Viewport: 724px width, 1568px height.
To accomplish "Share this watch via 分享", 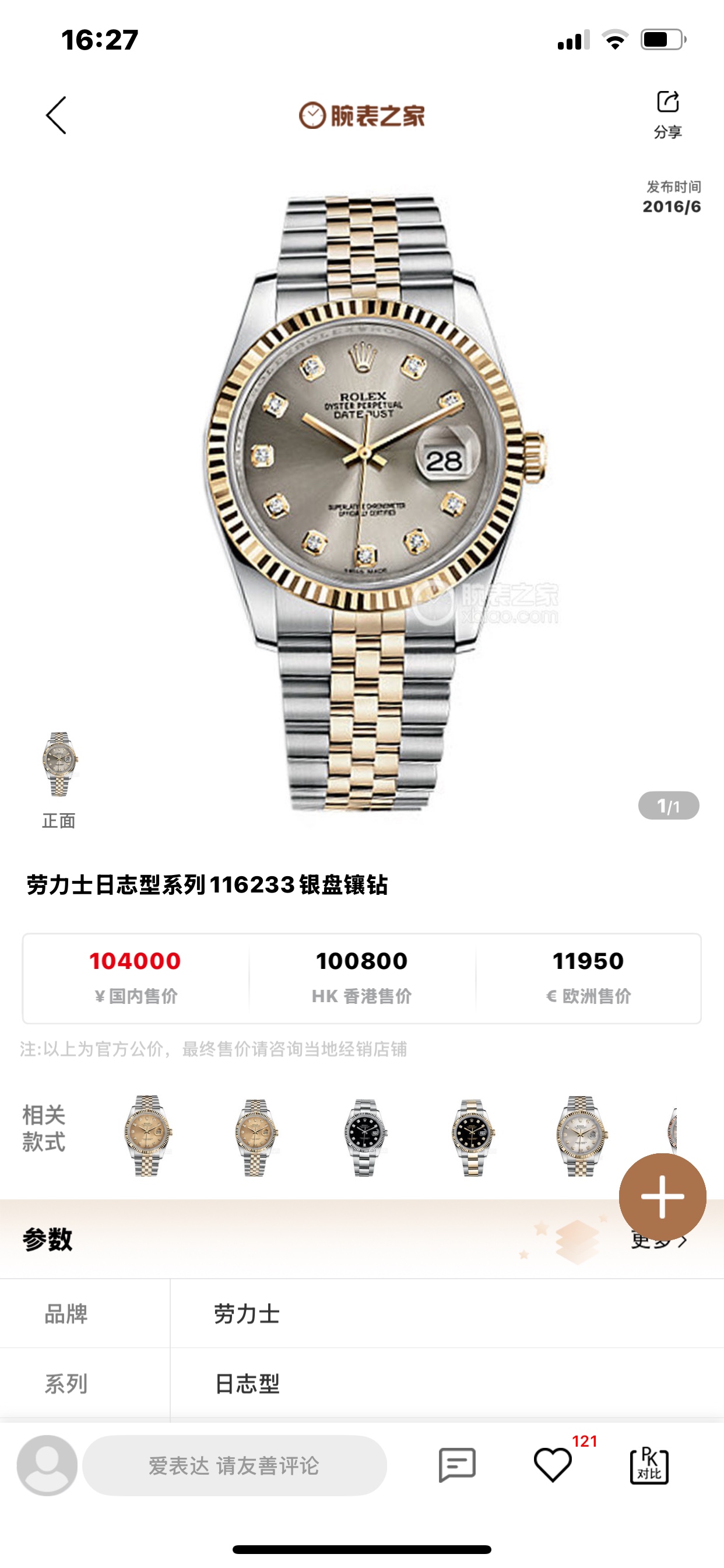I will coord(667,114).
